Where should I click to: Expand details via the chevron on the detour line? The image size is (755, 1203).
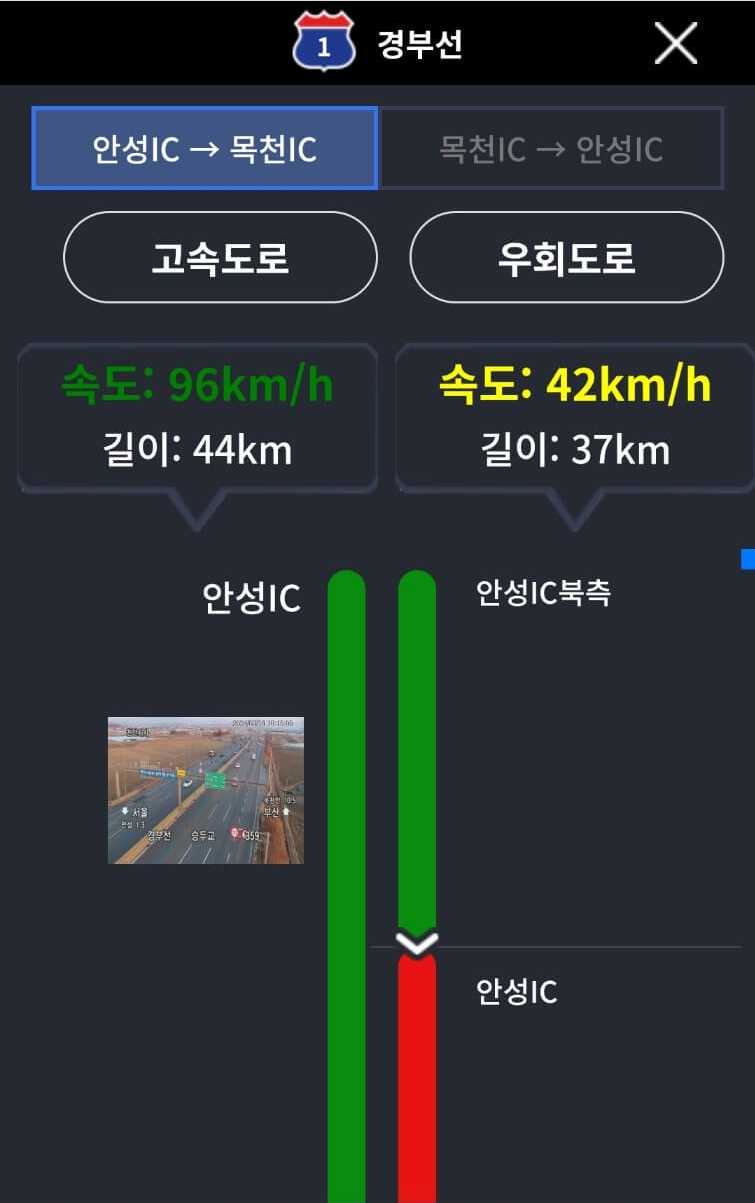click(418, 943)
